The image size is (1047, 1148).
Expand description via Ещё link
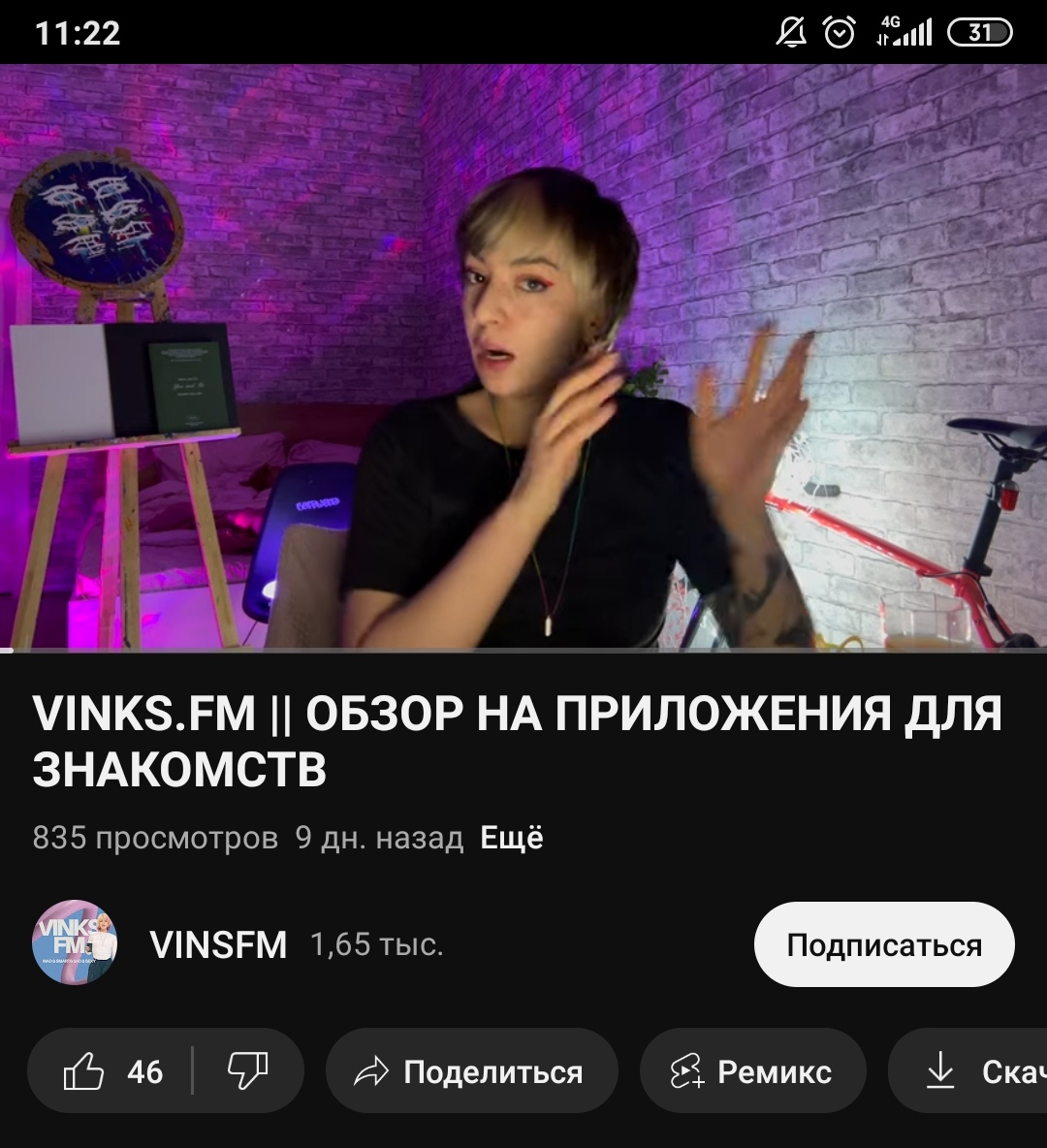512,838
